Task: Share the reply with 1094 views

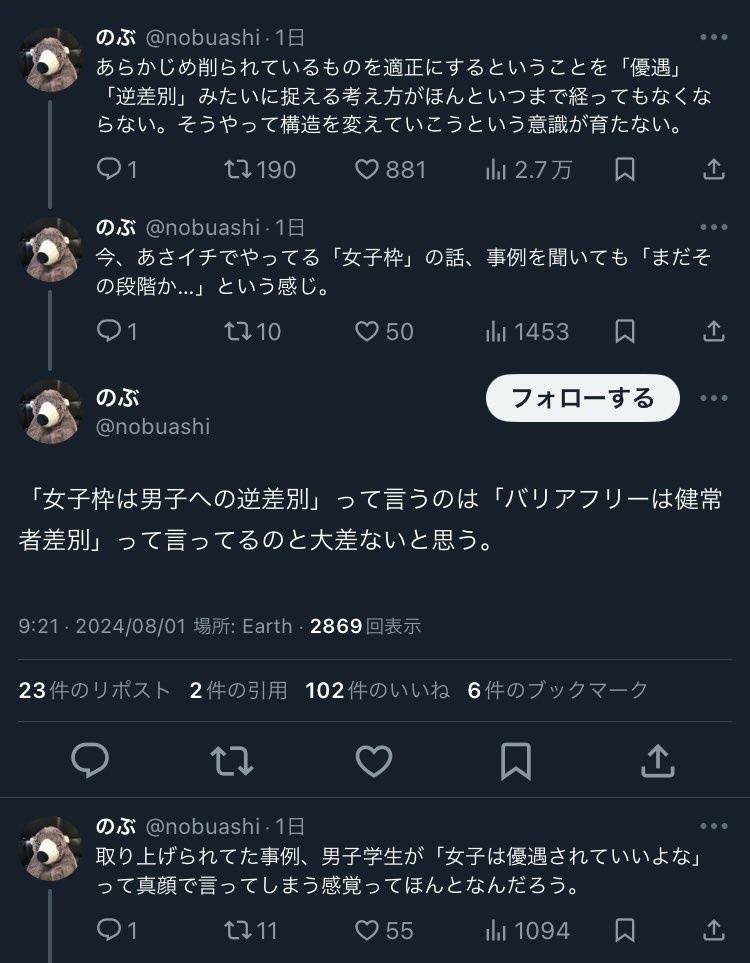Action: pyautogui.click(x=713, y=930)
